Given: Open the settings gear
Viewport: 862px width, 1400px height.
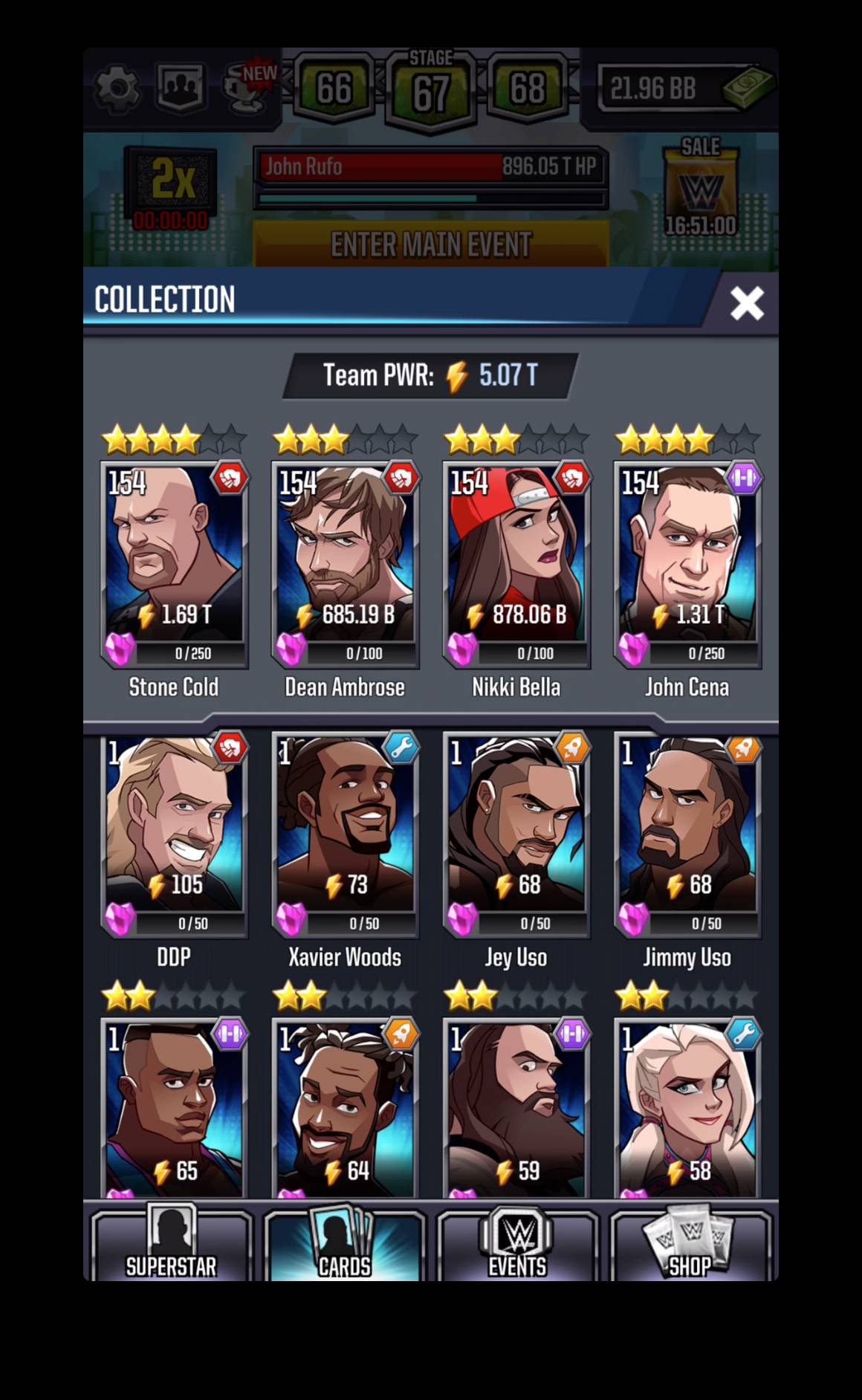Looking at the screenshot, I should pos(117,88).
